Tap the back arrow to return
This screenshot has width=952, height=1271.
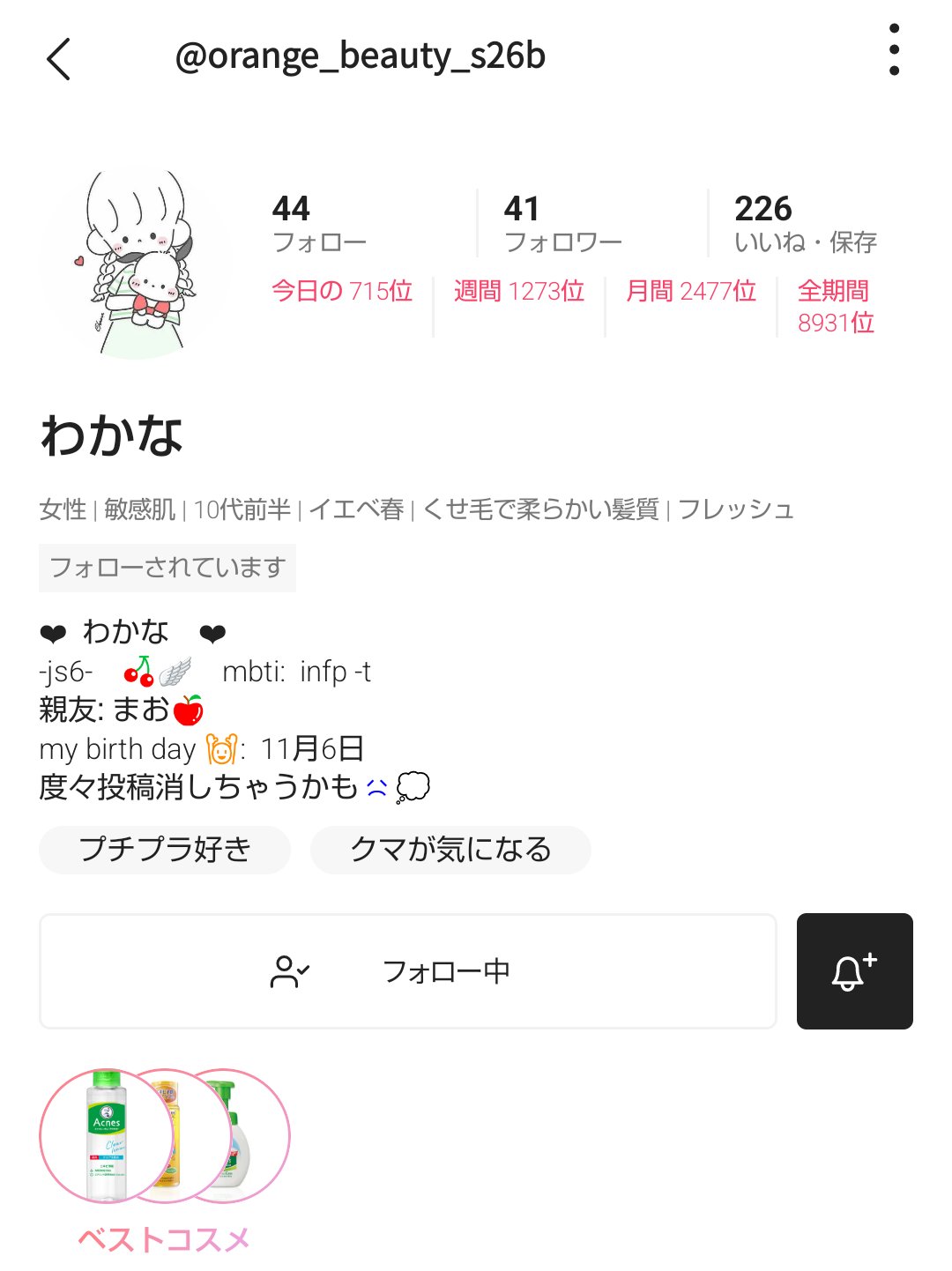click(x=58, y=58)
